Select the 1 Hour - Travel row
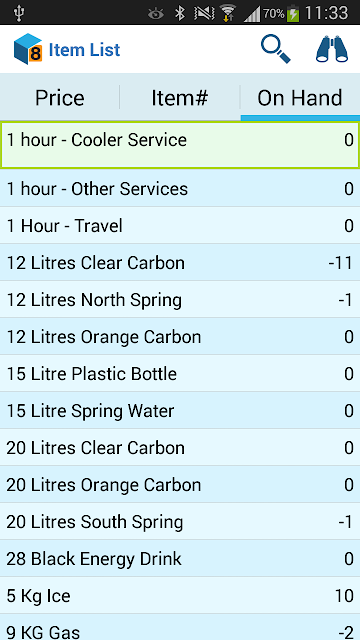 point(180,226)
